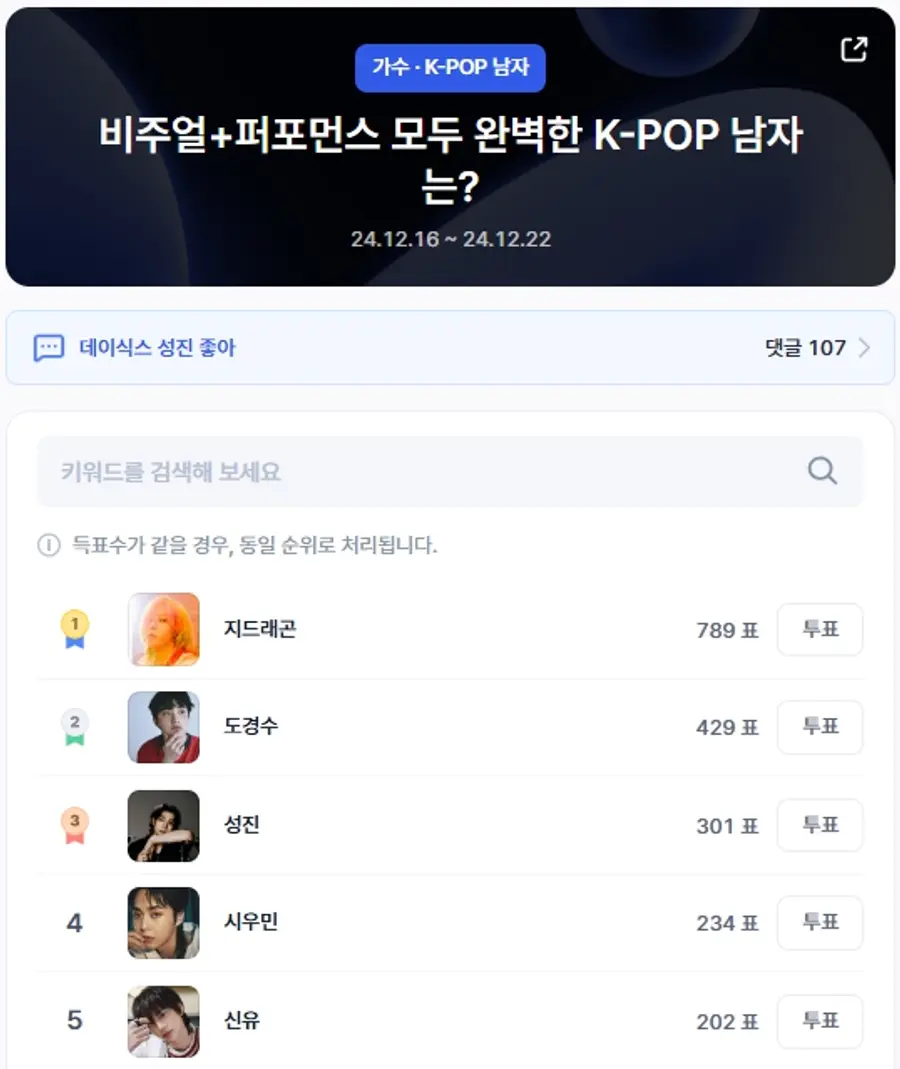This screenshot has height=1069, width=900.
Task: Vote for 지드래곤
Action: tap(819, 630)
